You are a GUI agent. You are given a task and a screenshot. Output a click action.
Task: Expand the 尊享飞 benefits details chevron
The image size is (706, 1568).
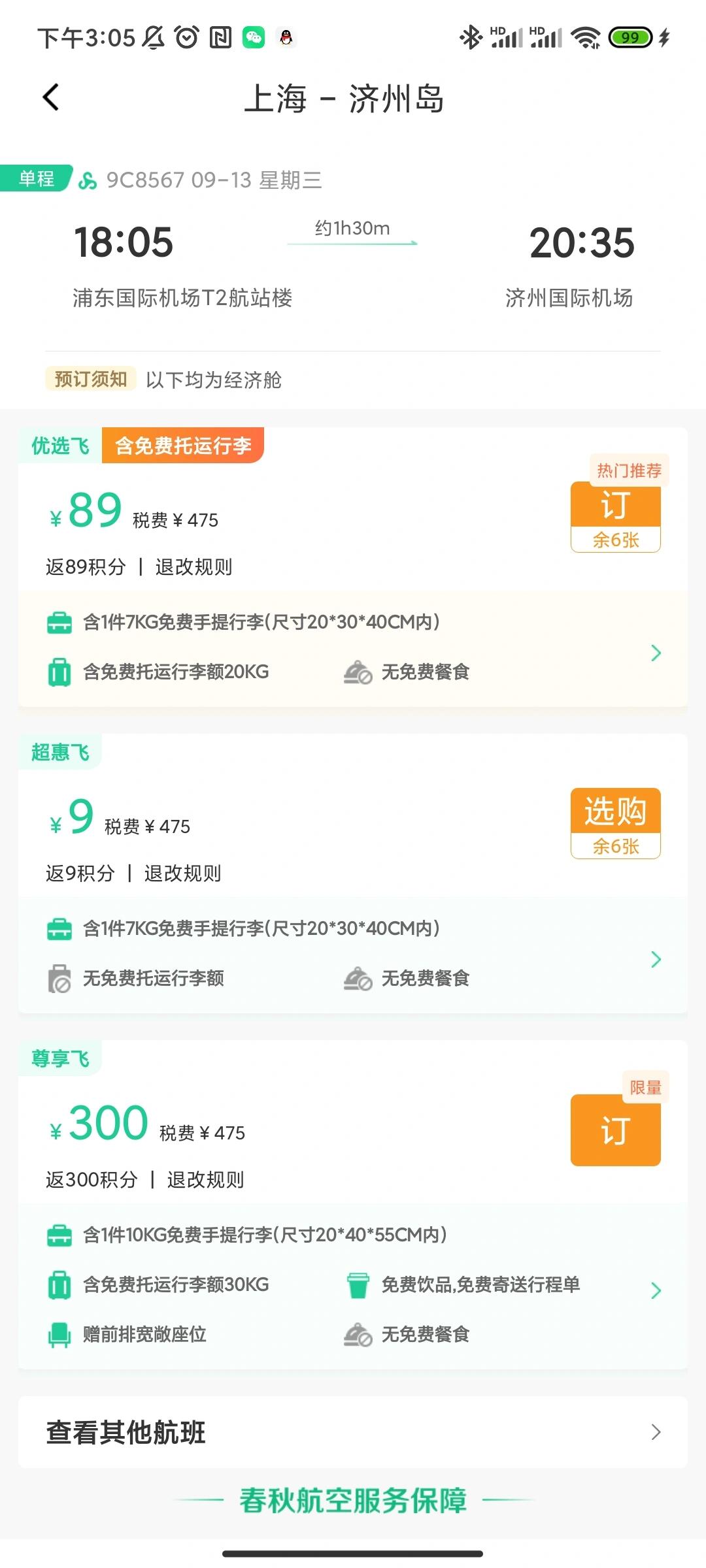click(x=656, y=1290)
